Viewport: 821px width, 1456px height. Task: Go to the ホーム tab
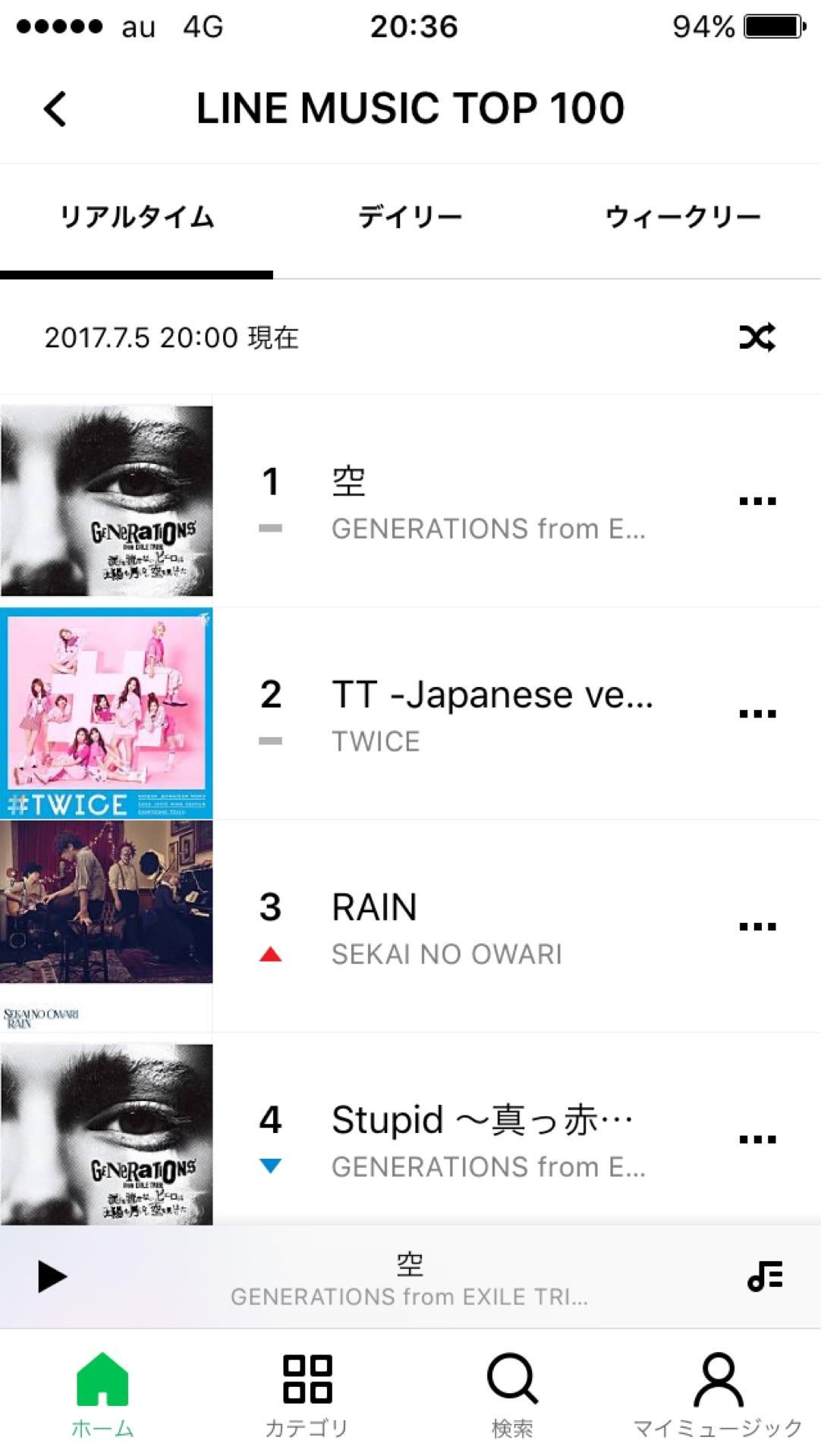[102, 1395]
